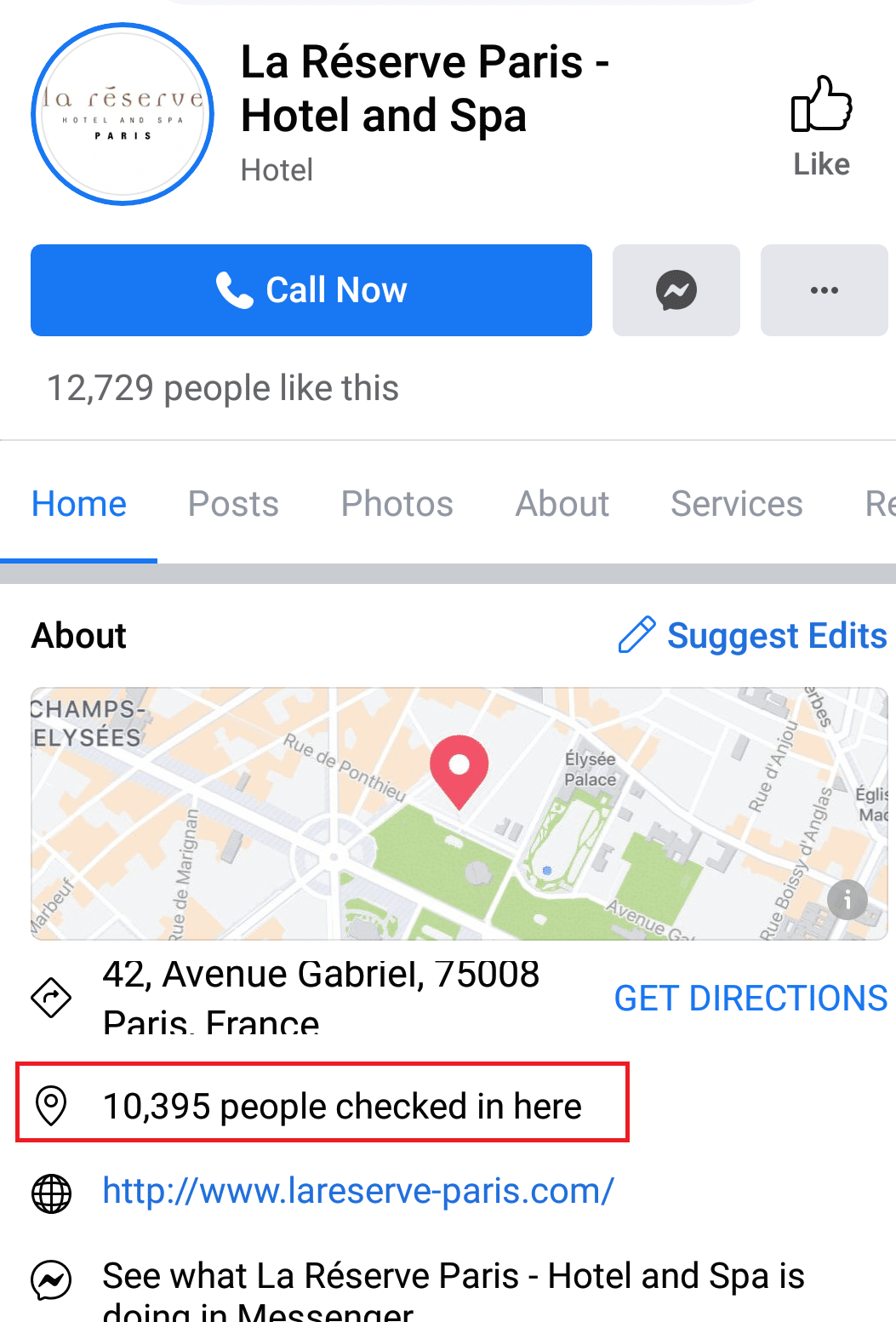See what the hotel is doing in Messenger
896x1322 pixels.
coord(451,1285)
